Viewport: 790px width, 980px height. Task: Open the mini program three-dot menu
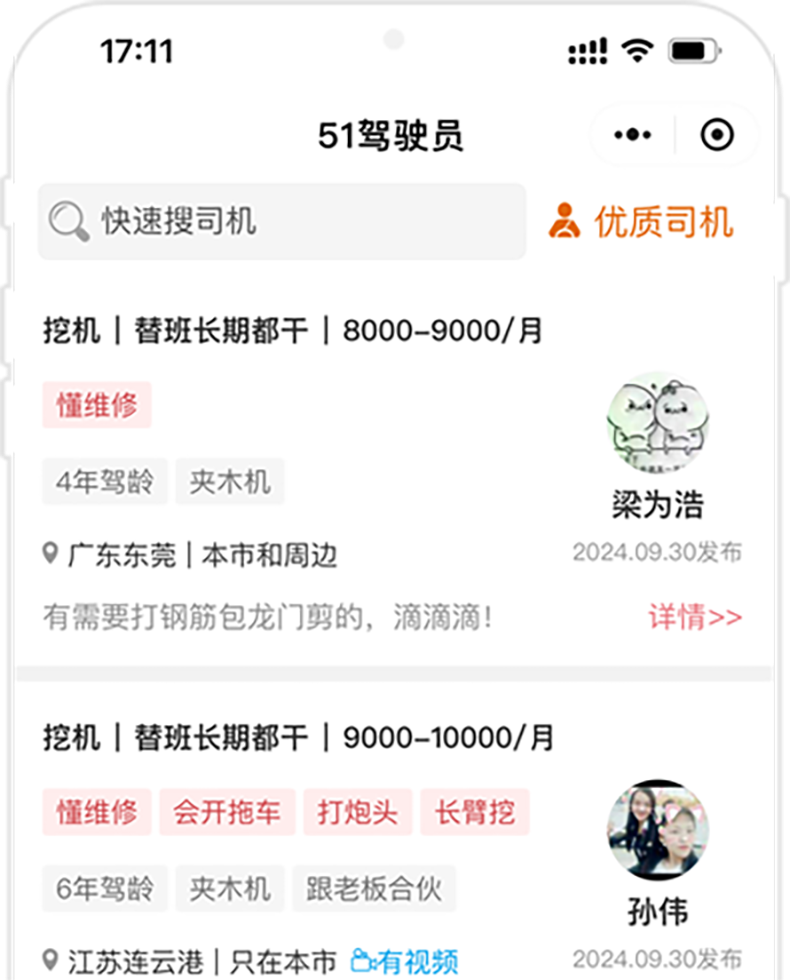(x=632, y=135)
